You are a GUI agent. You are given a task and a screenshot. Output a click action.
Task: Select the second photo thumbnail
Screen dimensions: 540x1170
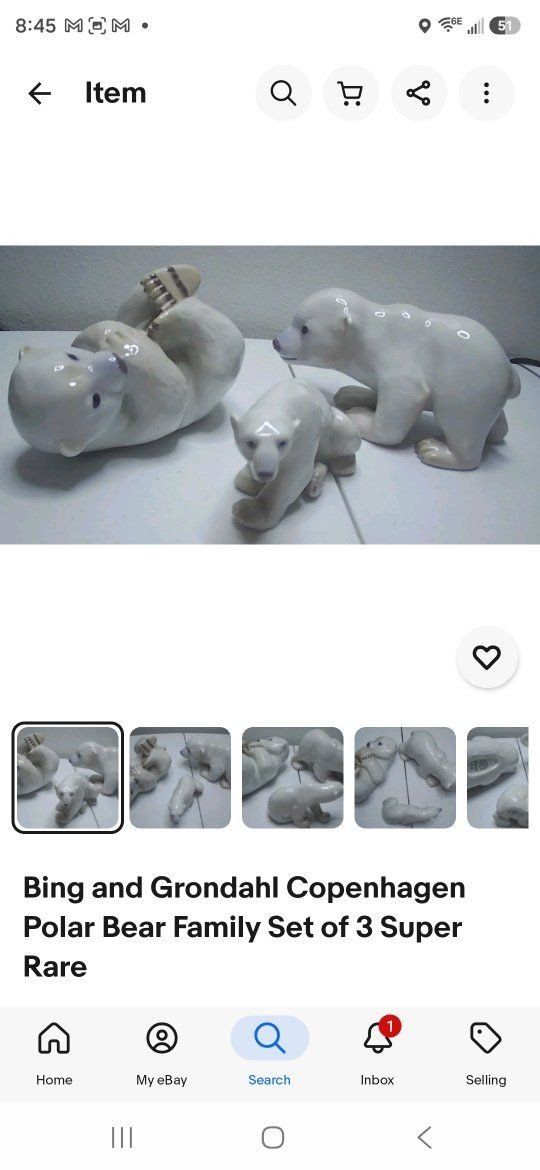[x=180, y=778]
